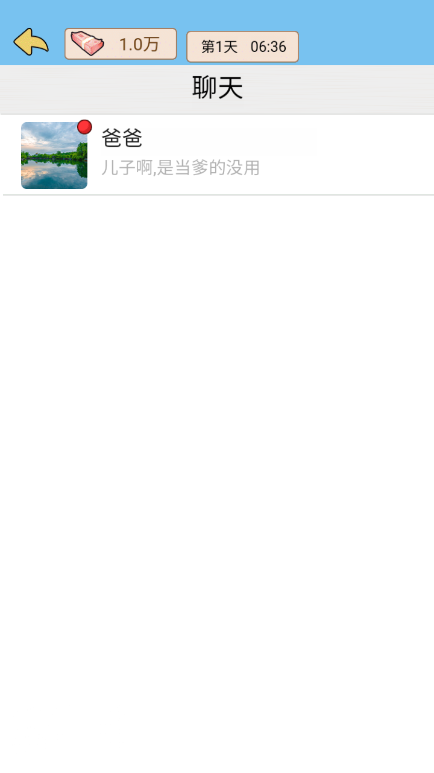The image size is (434, 773).
Task: Go back with the yellow arrow
Action: (31, 42)
